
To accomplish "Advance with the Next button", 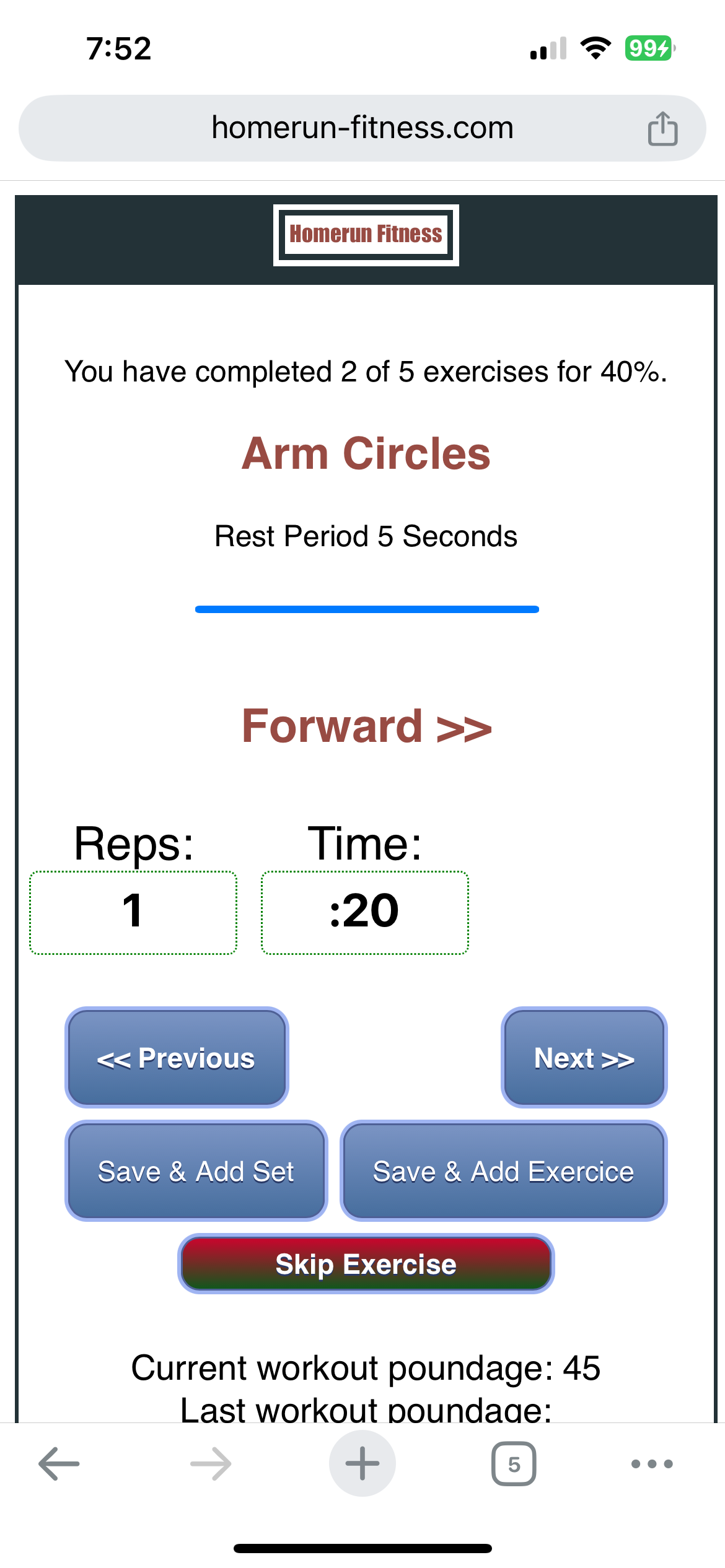I will click(x=584, y=1058).
